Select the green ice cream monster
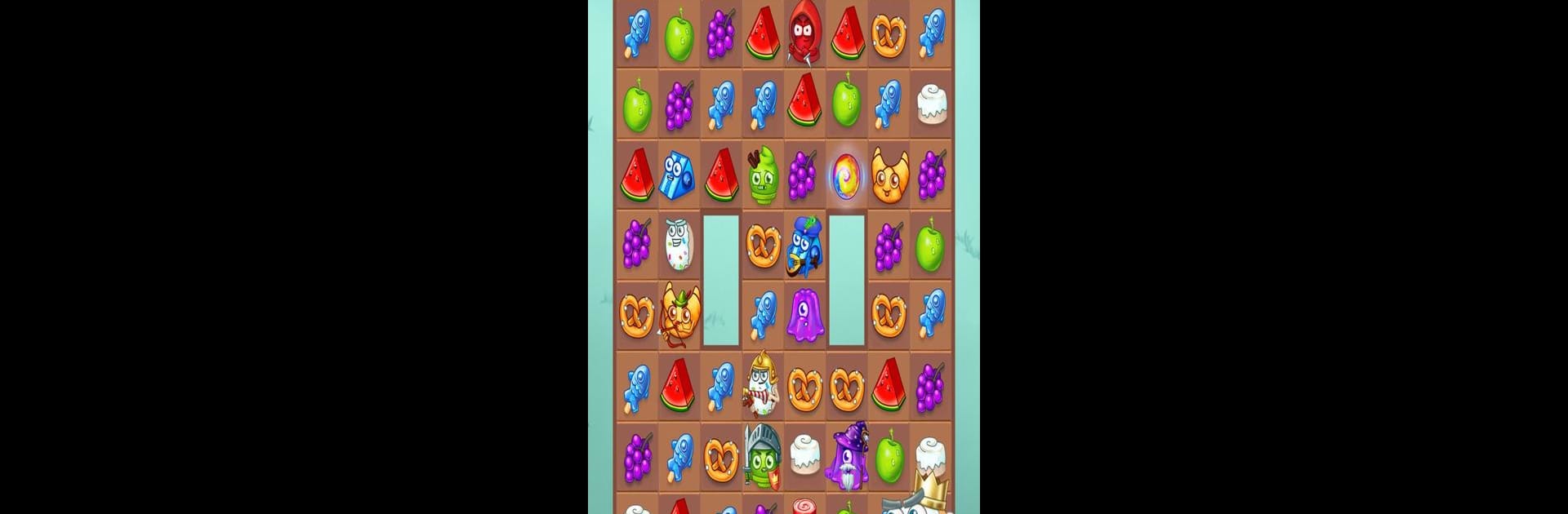The width and height of the screenshot is (1568, 514). (763, 175)
